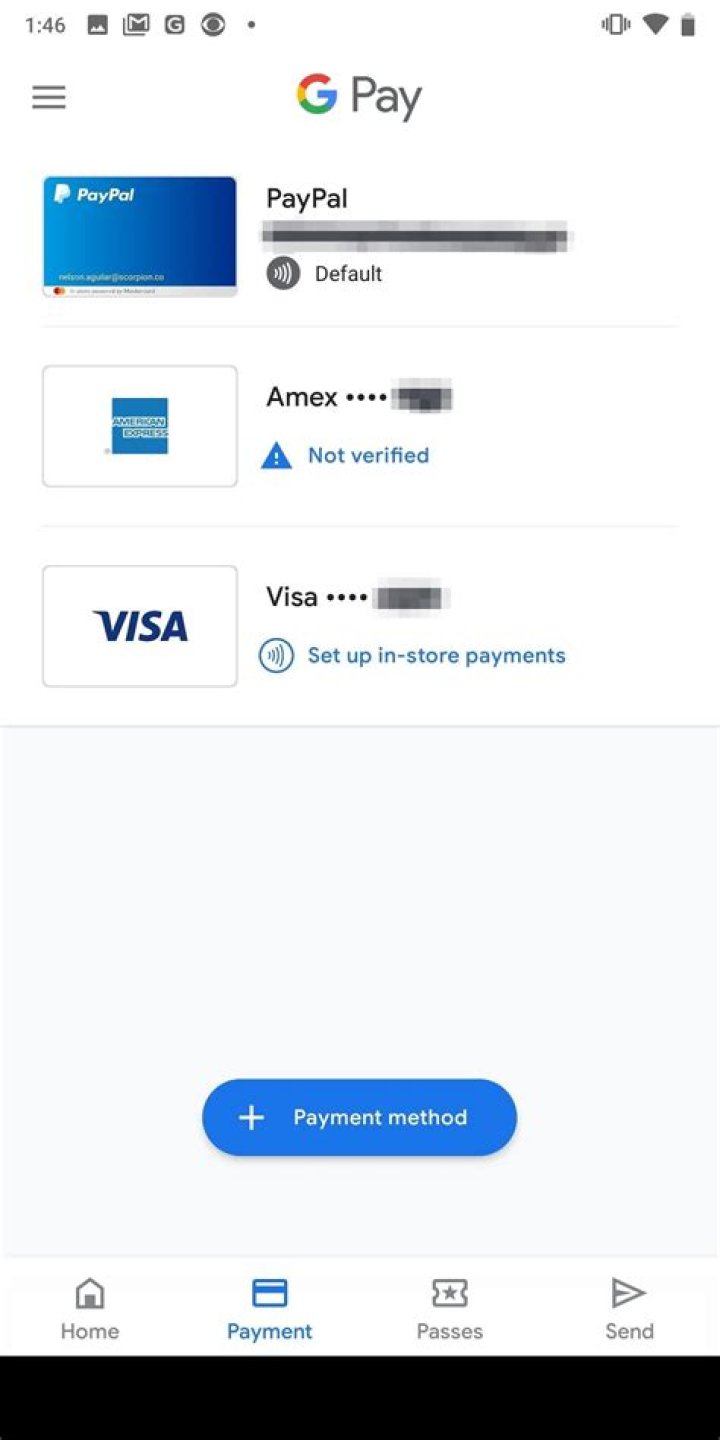Select the Payment tab
Screen dimensions: 720x1440
pyautogui.click(x=270, y=1308)
